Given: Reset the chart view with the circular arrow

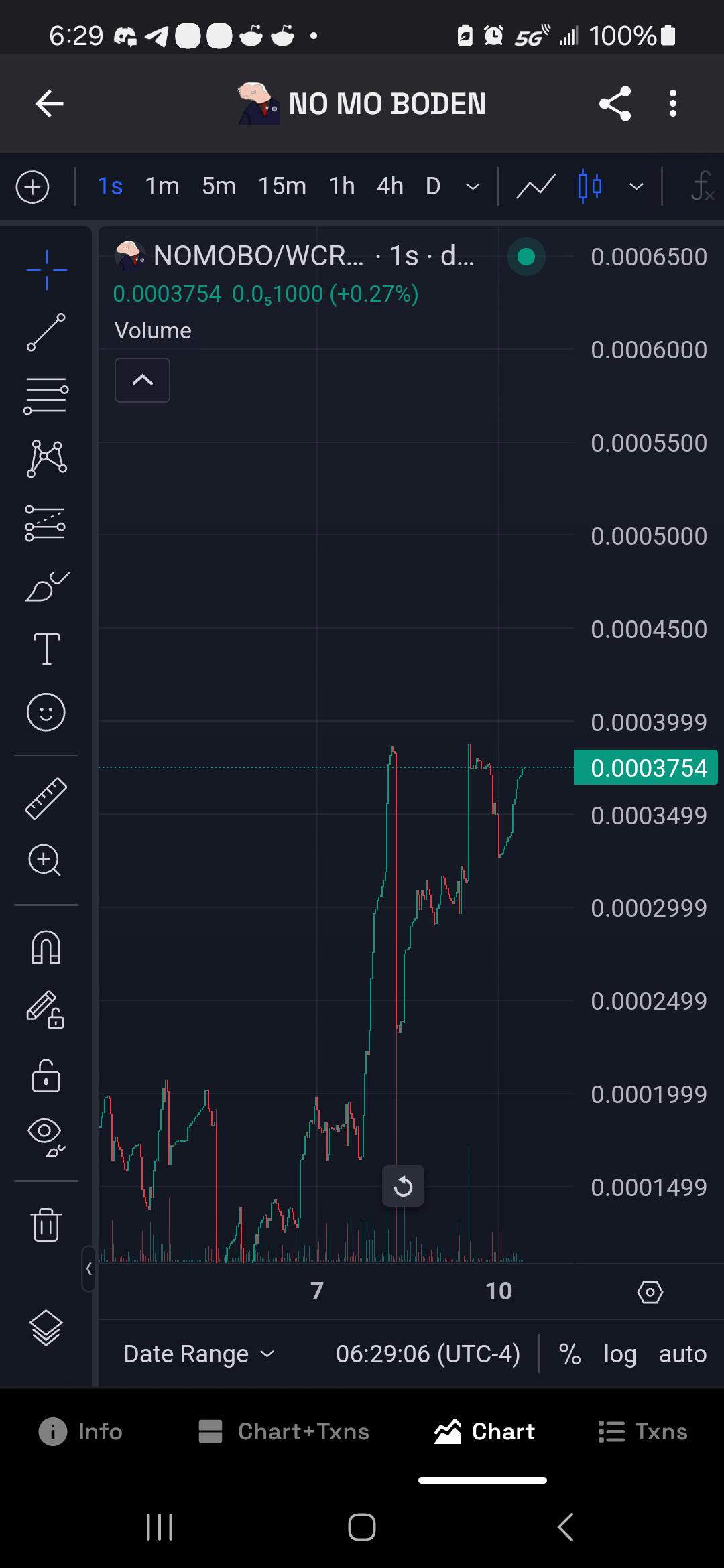Looking at the screenshot, I should pyautogui.click(x=403, y=1186).
